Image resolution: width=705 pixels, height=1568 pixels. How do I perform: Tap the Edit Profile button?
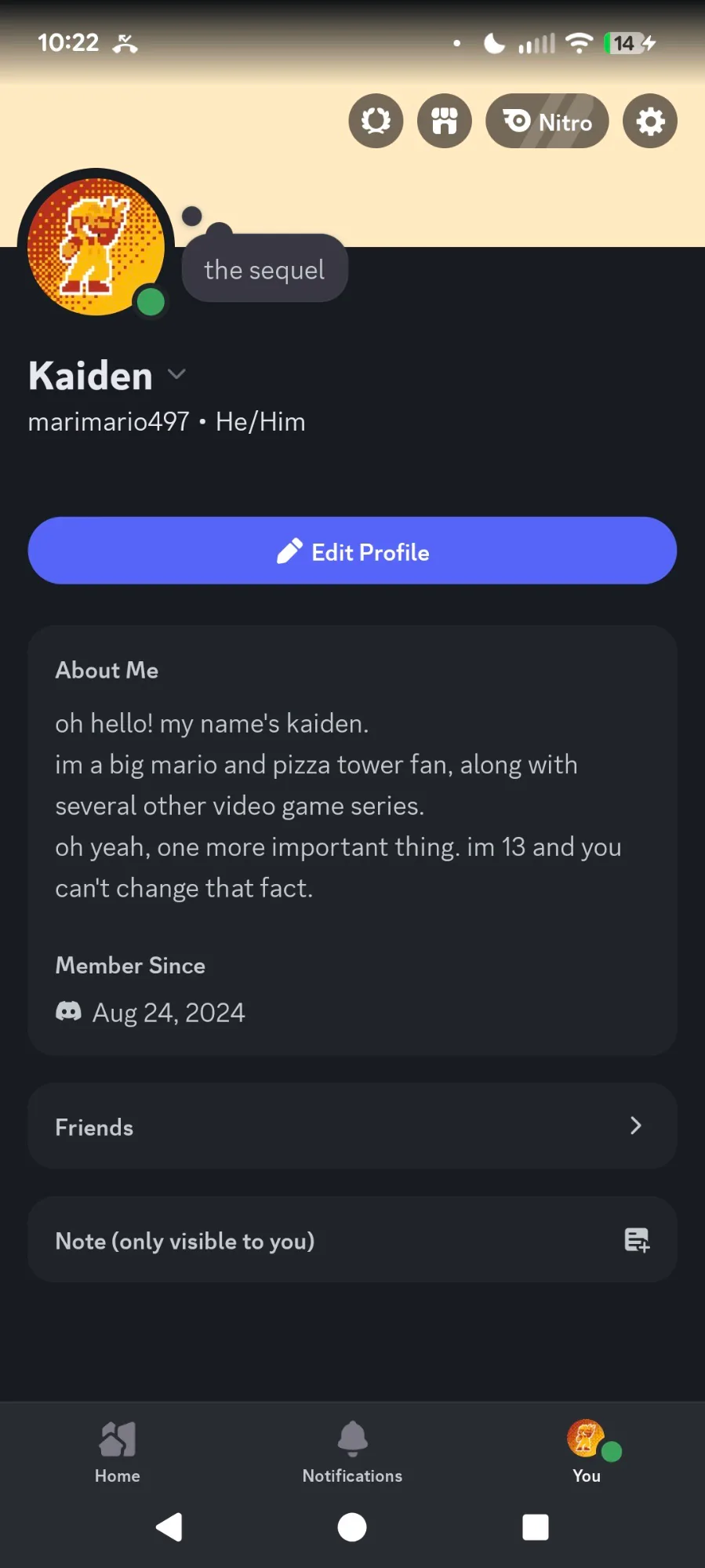coord(352,551)
